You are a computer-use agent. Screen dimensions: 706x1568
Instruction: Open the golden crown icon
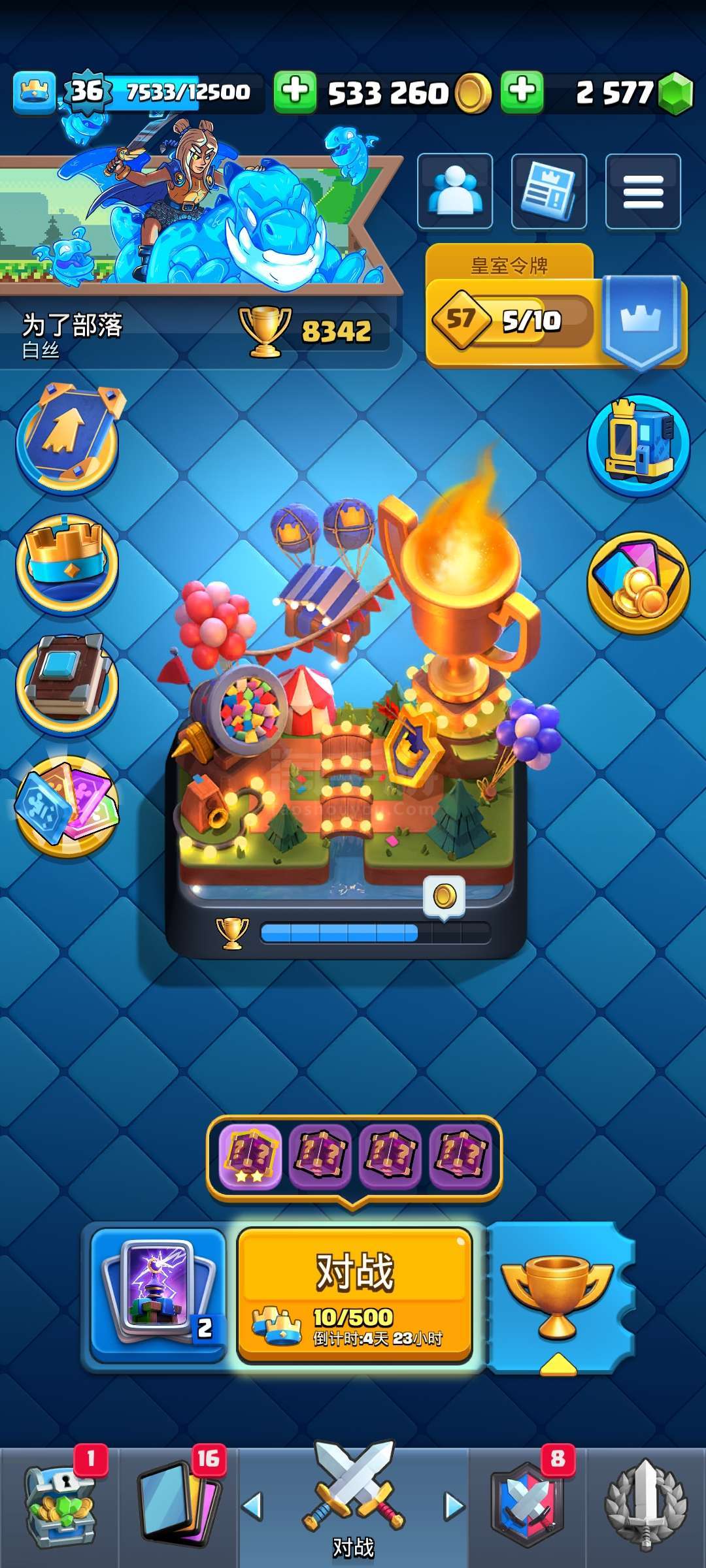coord(67,563)
